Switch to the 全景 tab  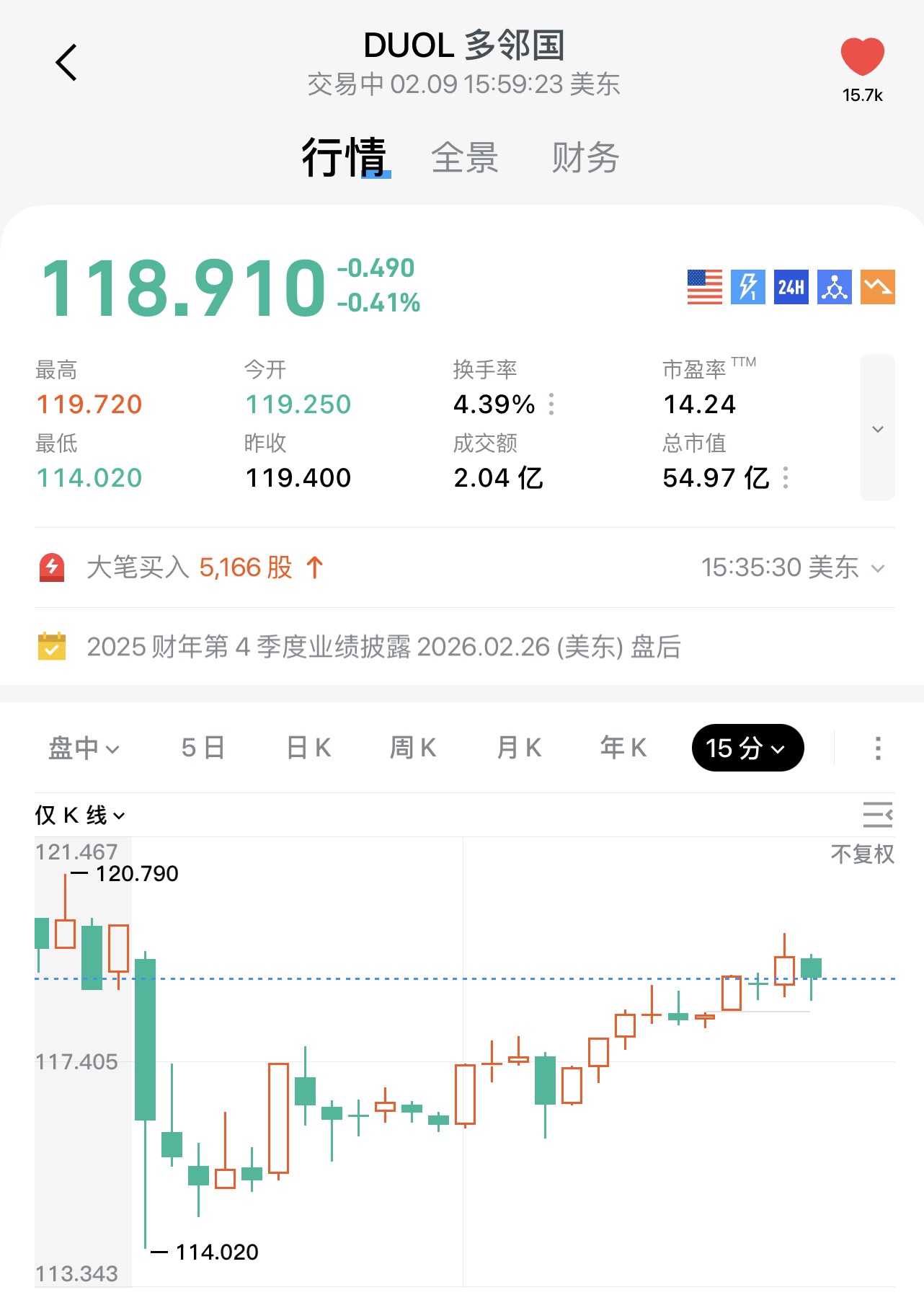pyautogui.click(x=465, y=157)
